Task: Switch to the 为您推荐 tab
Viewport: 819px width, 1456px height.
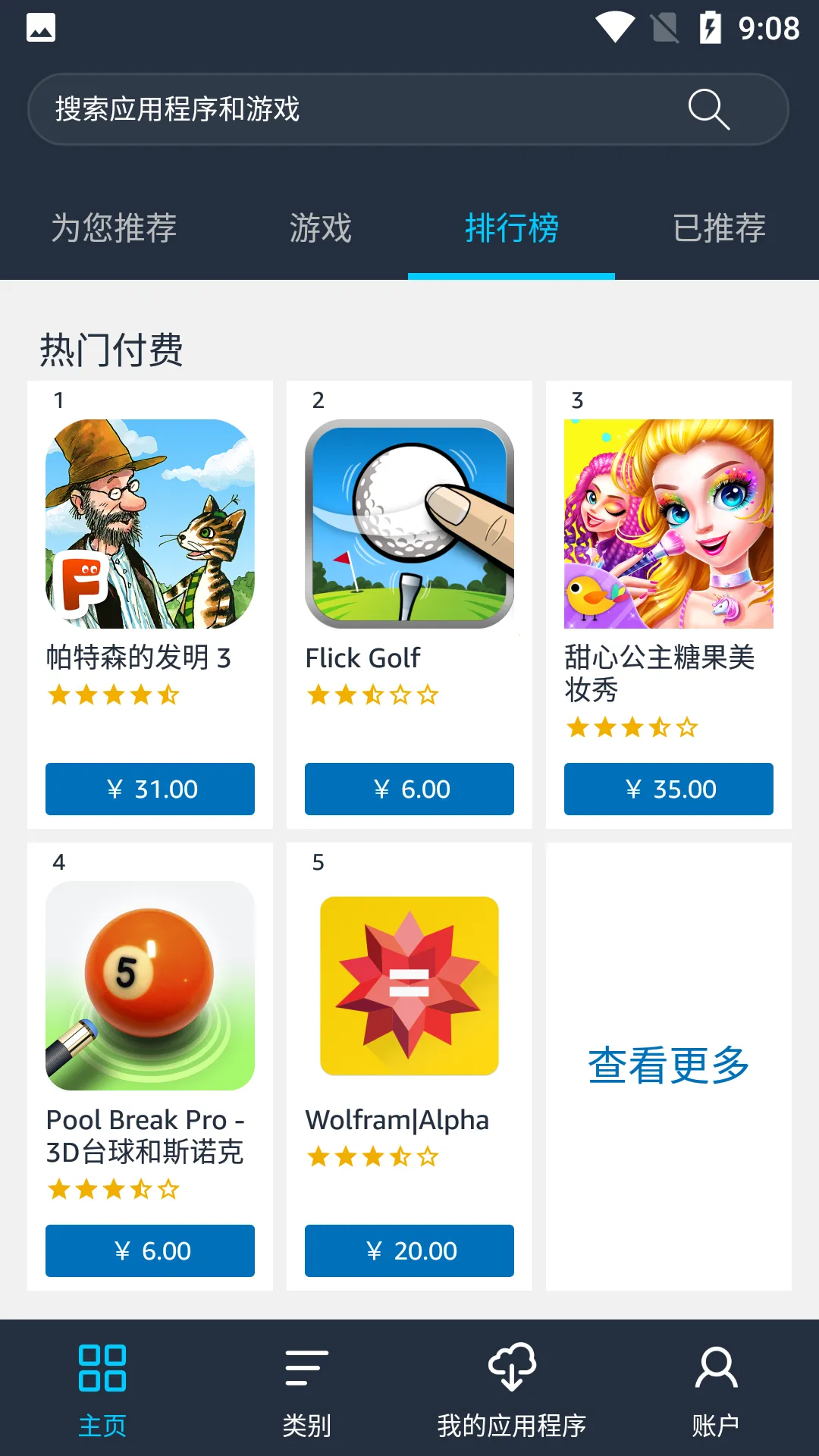Action: pyautogui.click(x=114, y=228)
